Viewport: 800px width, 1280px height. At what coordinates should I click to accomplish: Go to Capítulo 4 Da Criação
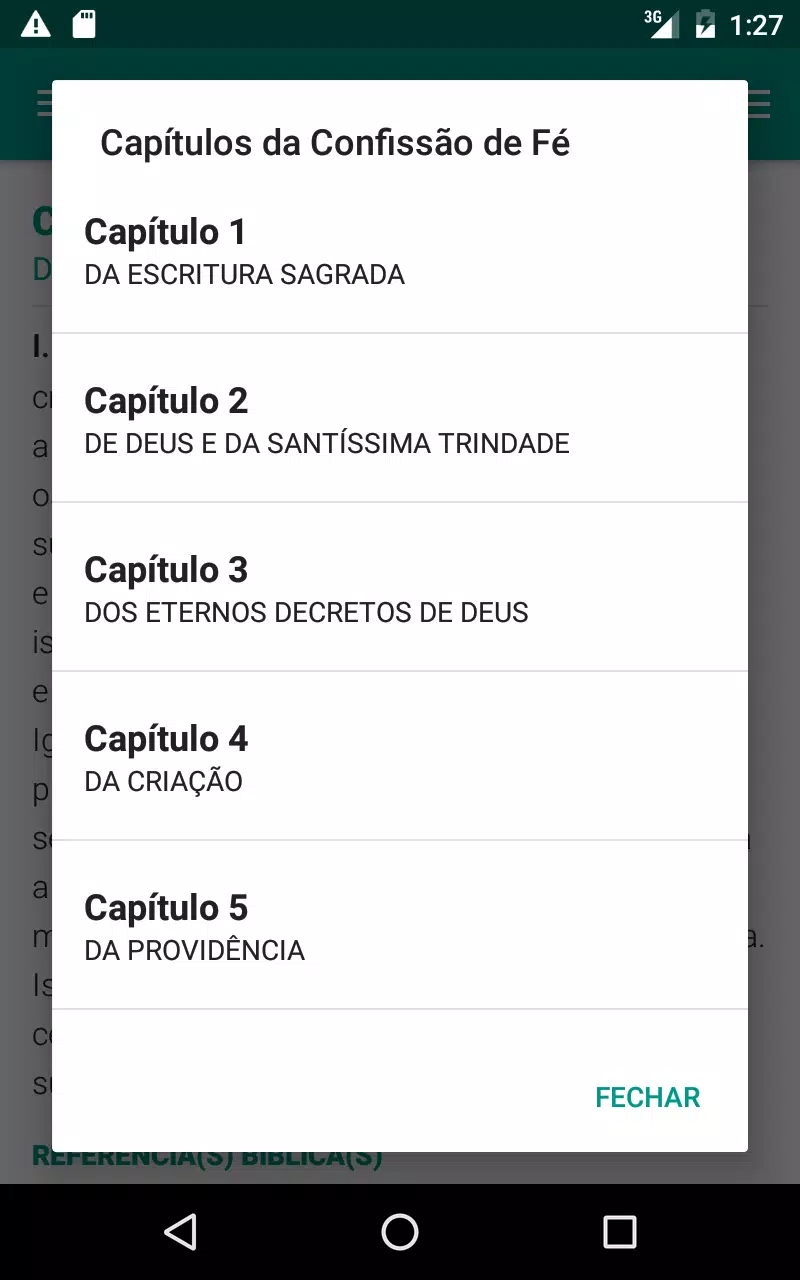pos(400,756)
